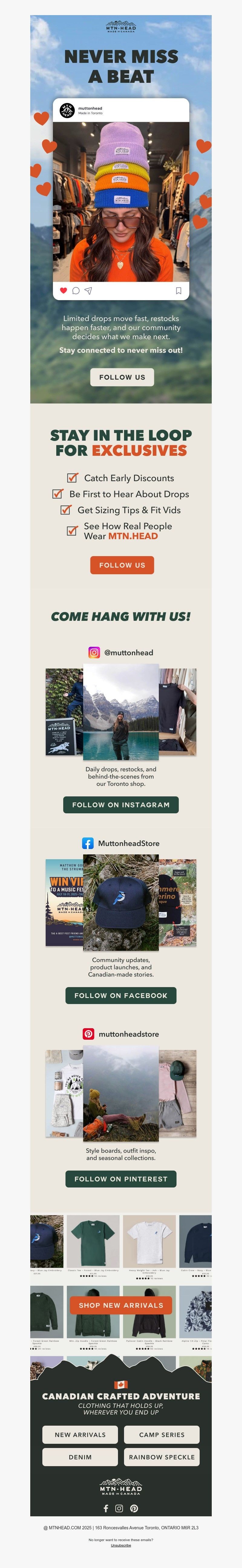Open the Facebook icon in the footer
The image size is (242, 1568).
pos(106,1508)
